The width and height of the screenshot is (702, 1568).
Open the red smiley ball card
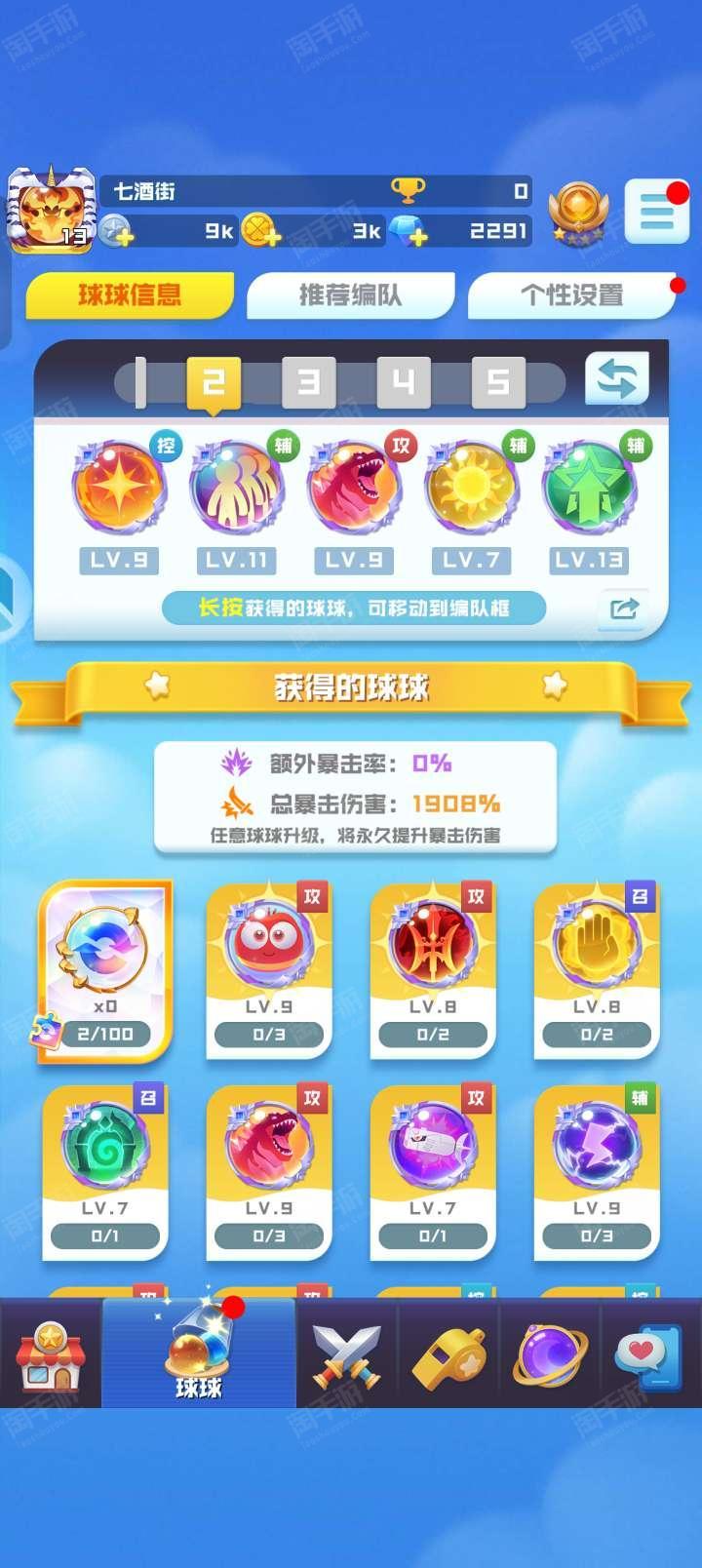(269, 971)
